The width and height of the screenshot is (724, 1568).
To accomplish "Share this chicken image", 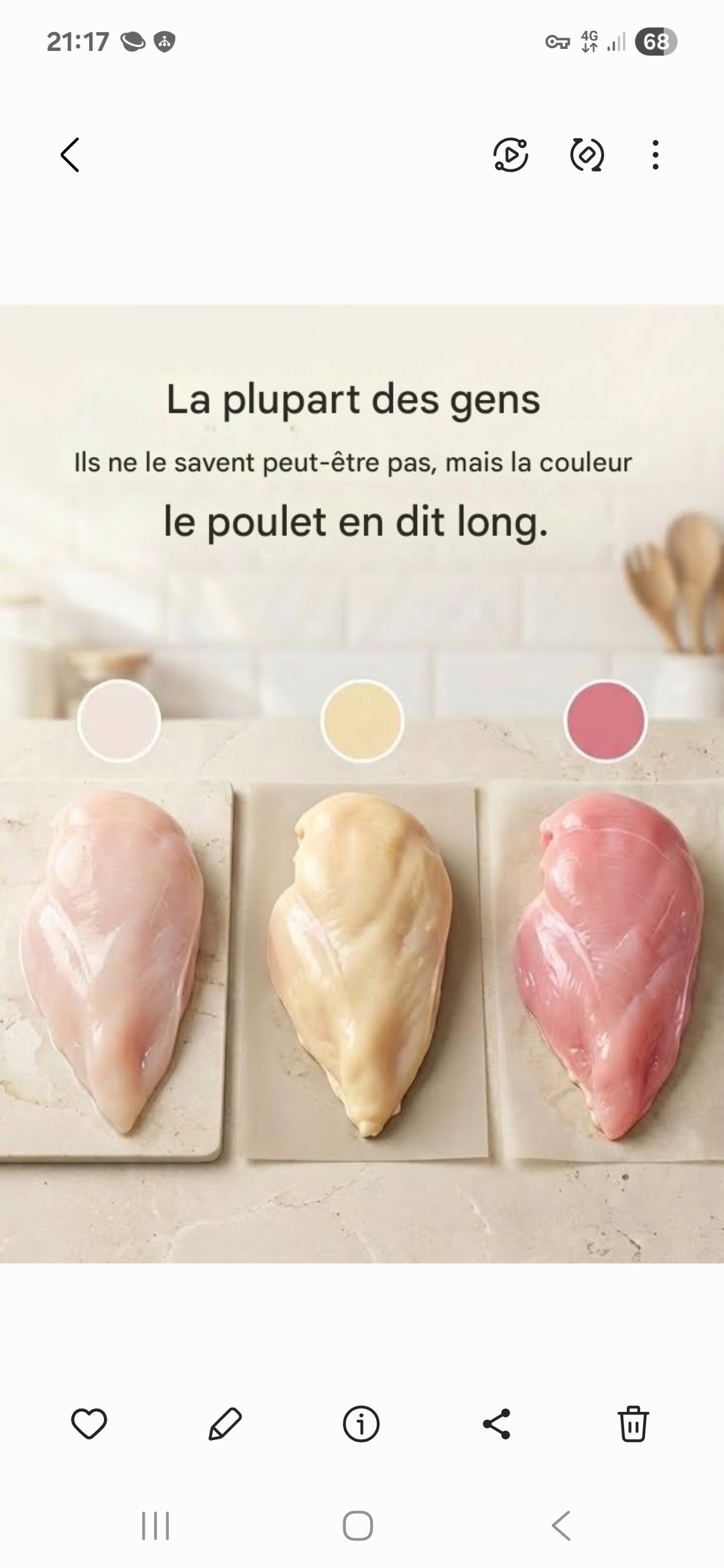I will point(497,1424).
